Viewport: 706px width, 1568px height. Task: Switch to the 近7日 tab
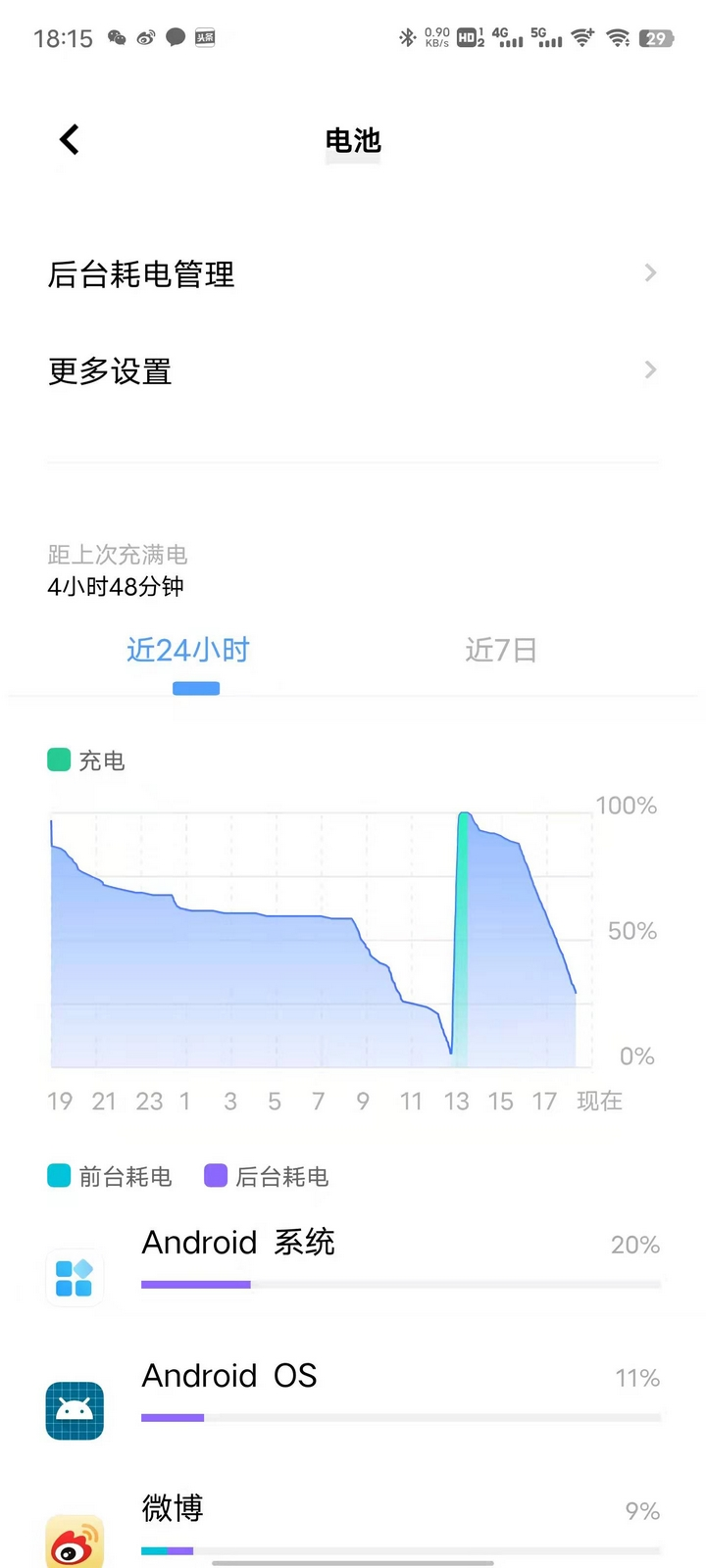pos(500,651)
